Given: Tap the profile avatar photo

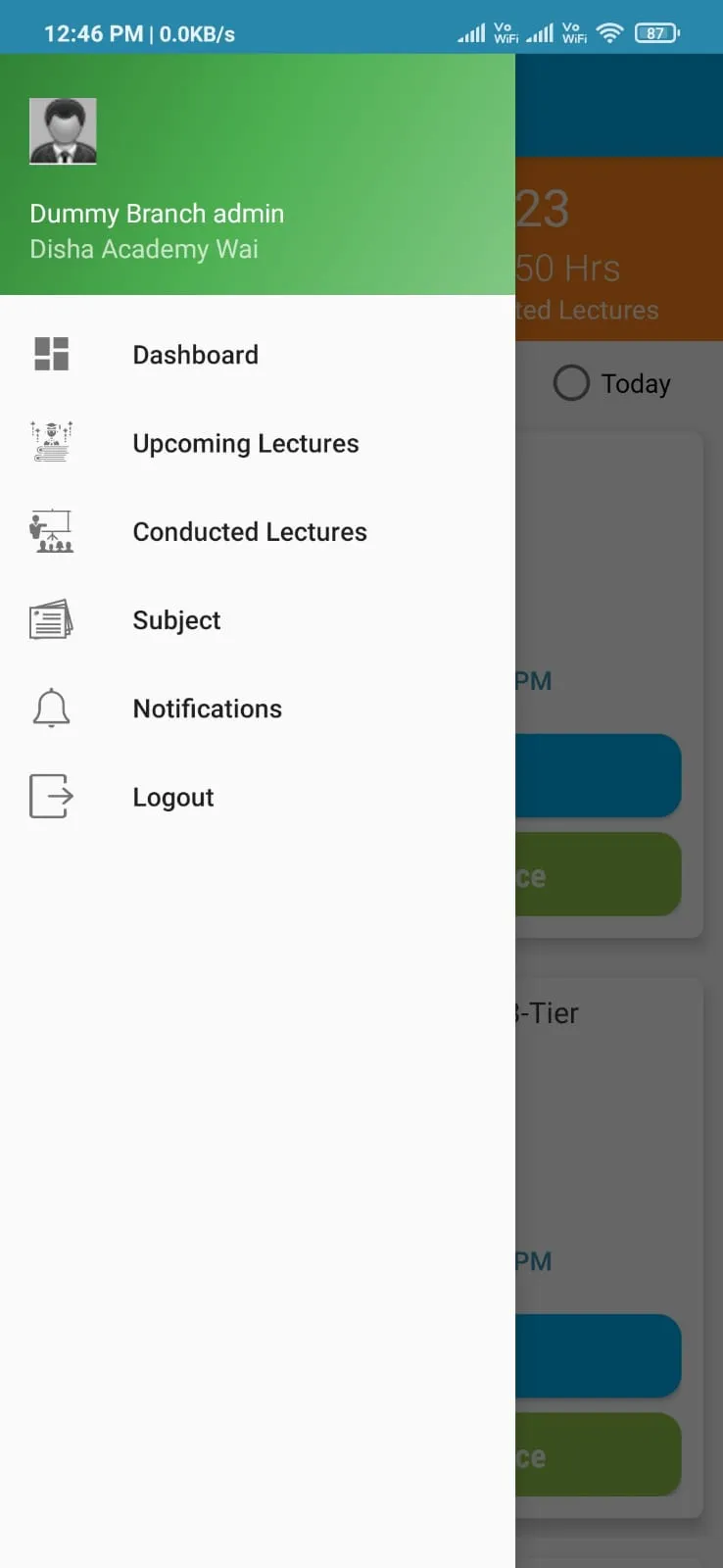Looking at the screenshot, I should tap(63, 129).
